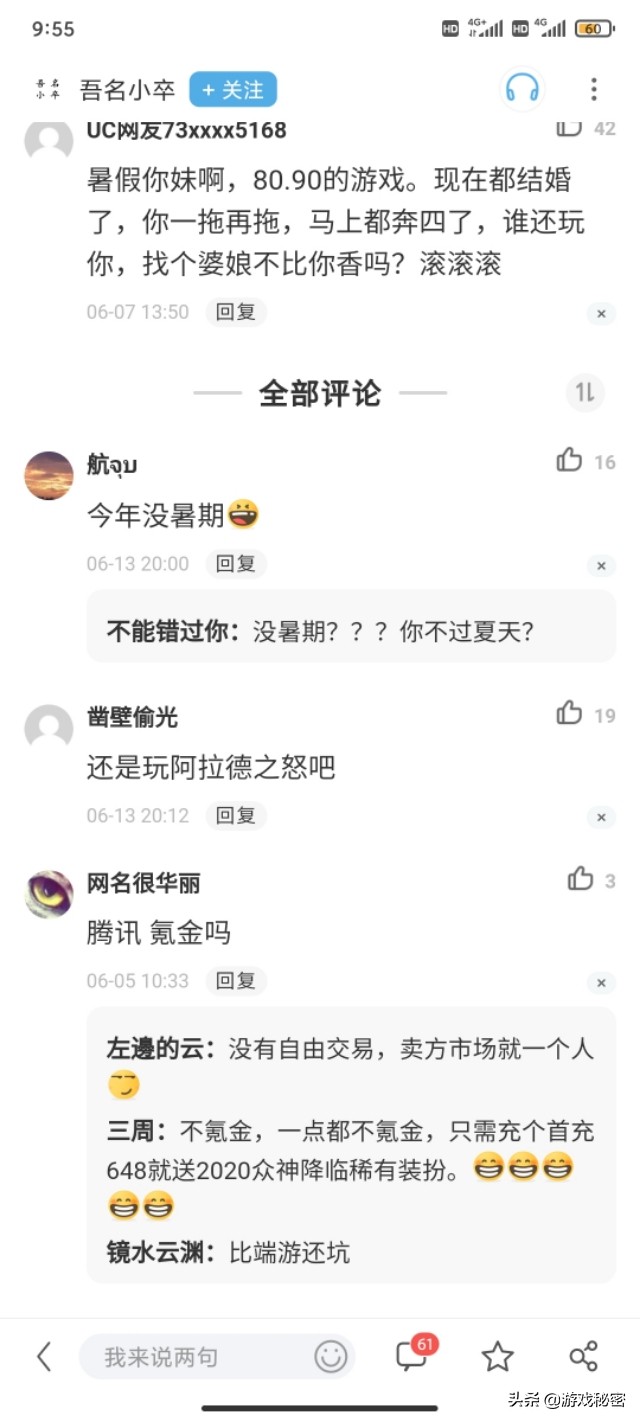
Task: Dismiss the UC网友73xxxx5168 comment
Action: [x=601, y=314]
